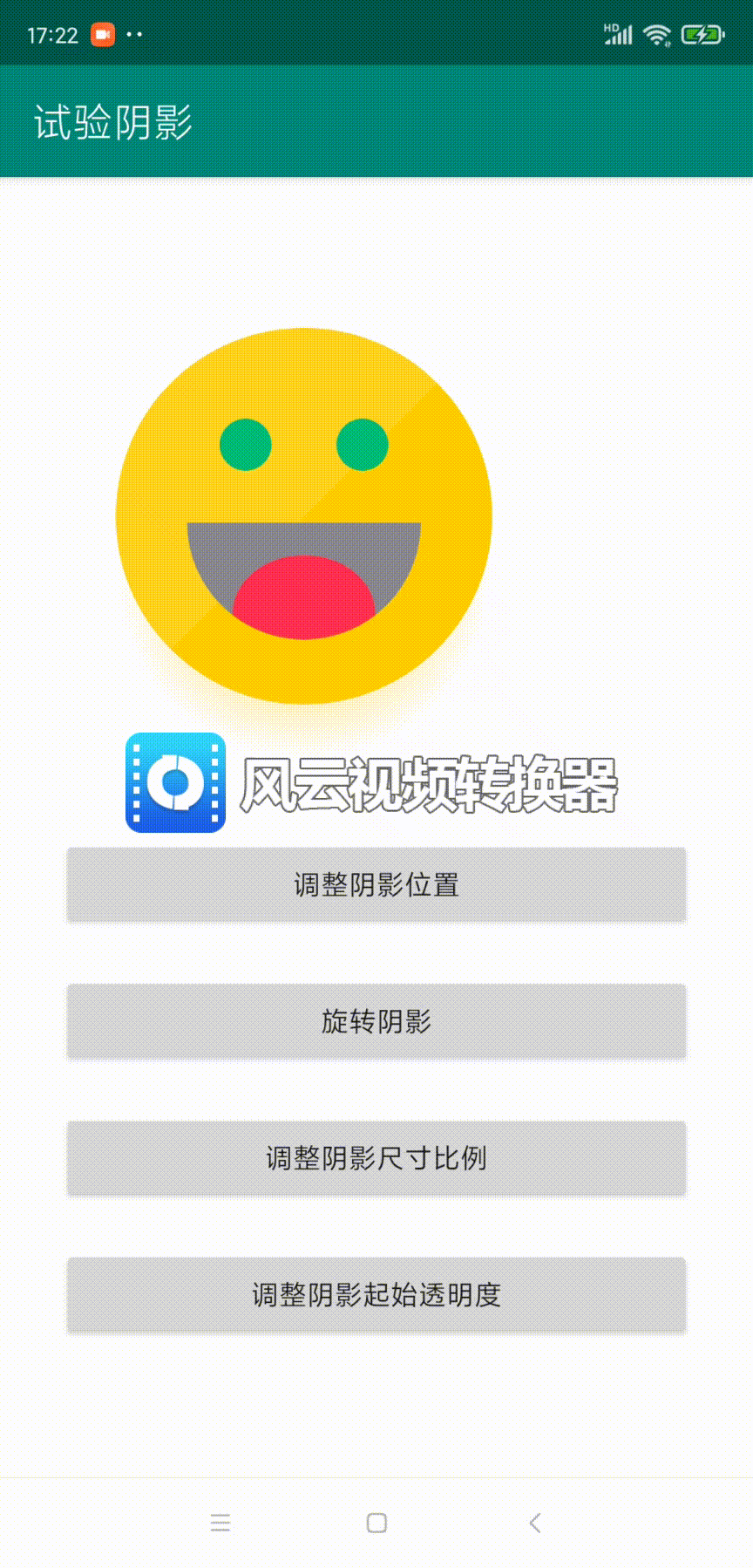This screenshot has width=753, height=1568.
Task: Tap the 调整阴影尺寸比例 button
Action: coord(376,1159)
